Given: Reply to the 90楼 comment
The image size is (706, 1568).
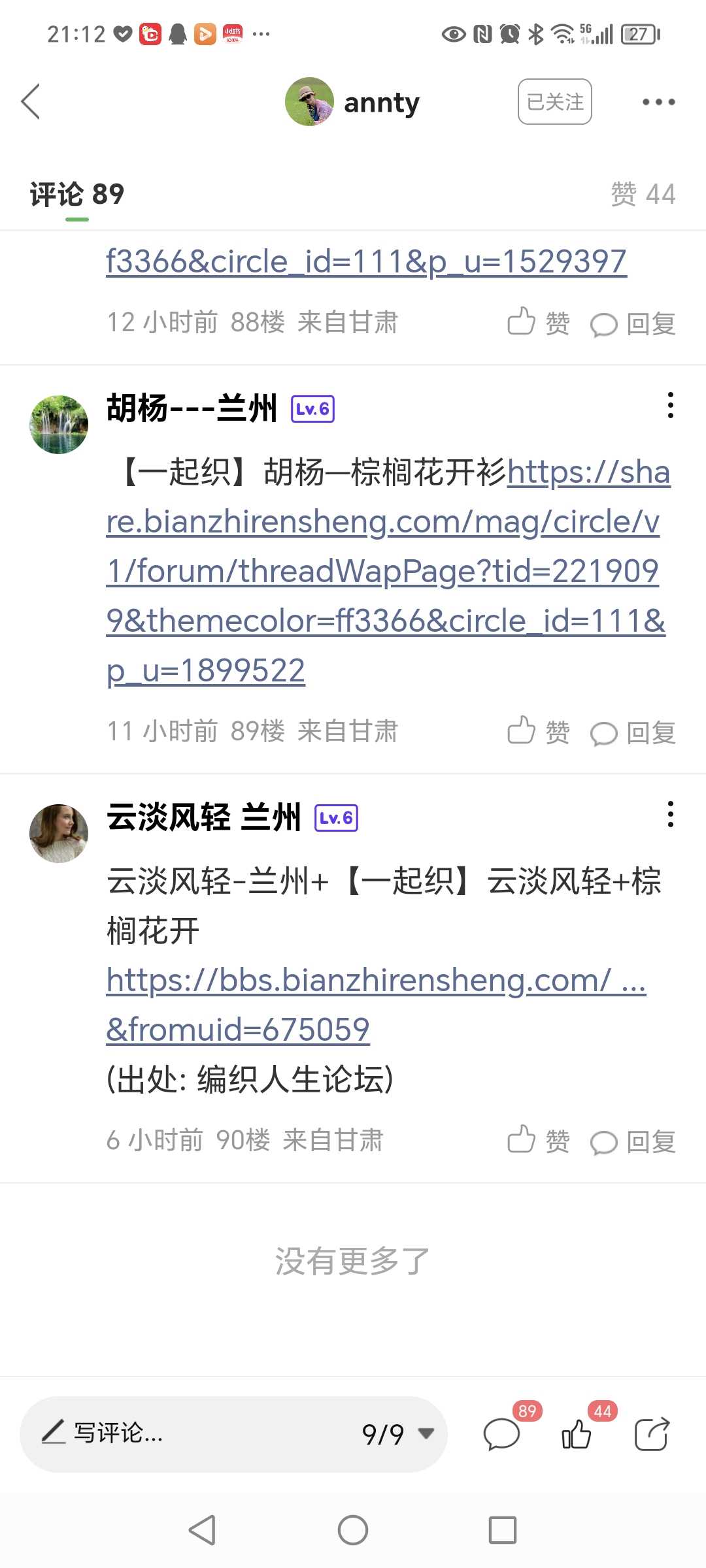Looking at the screenshot, I should (633, 1142).
